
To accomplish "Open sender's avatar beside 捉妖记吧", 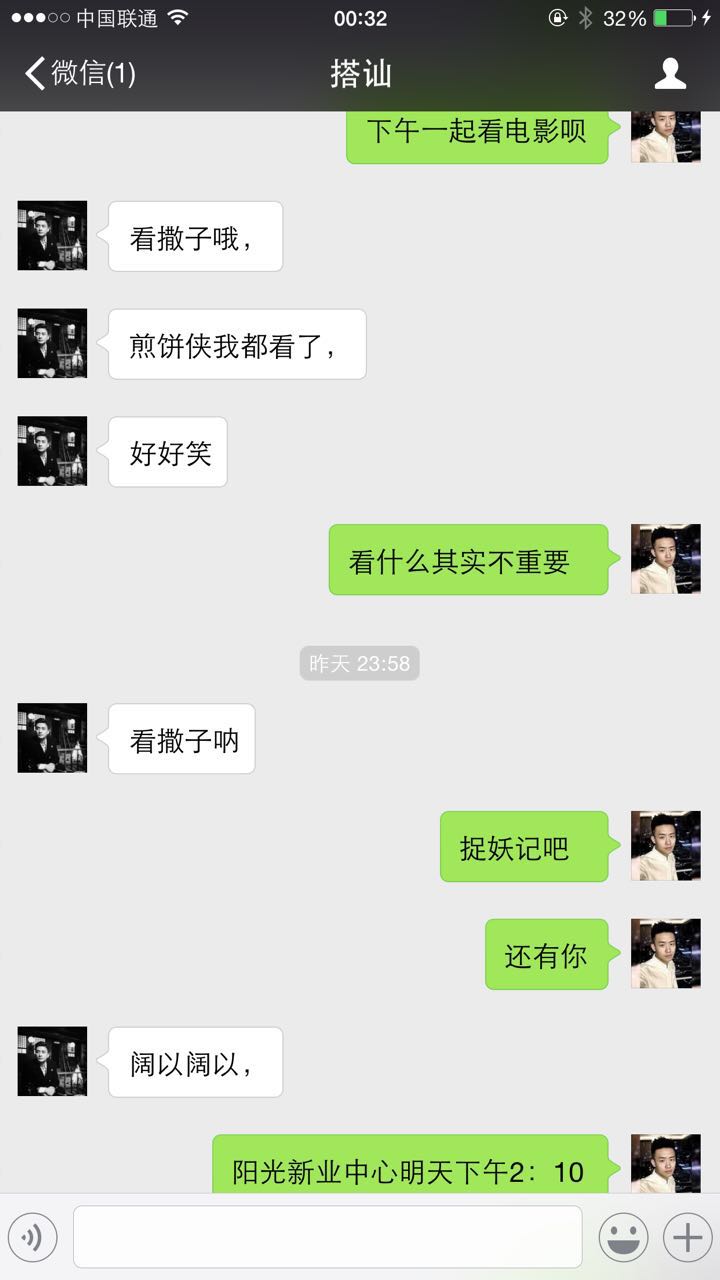I will tap(665, 846).
